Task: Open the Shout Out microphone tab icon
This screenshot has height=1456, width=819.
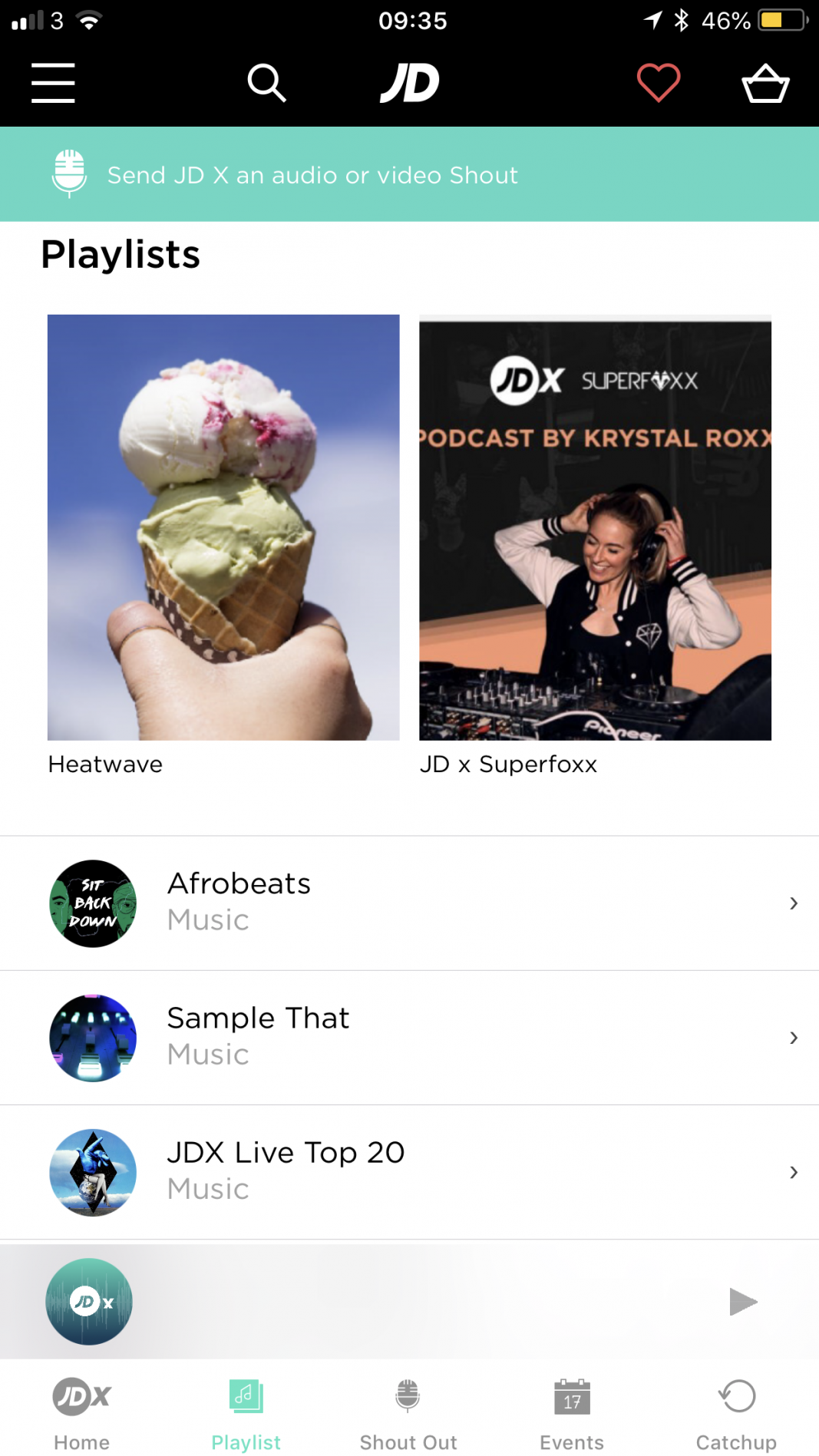Action: coord(408,1398)
